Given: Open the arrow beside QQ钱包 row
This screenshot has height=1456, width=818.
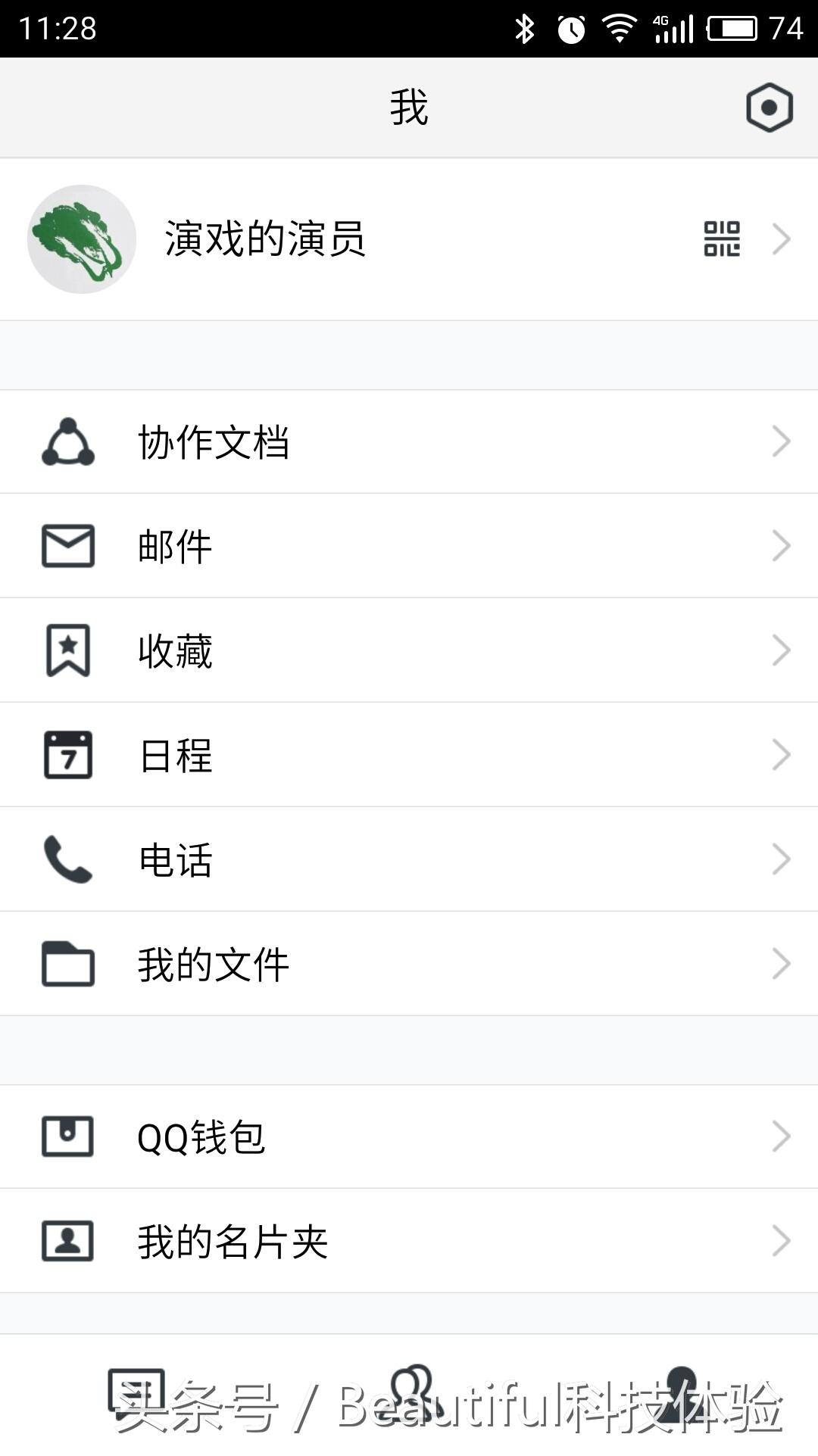Looking at the screenshot, I should click(x=780, y=1136).
